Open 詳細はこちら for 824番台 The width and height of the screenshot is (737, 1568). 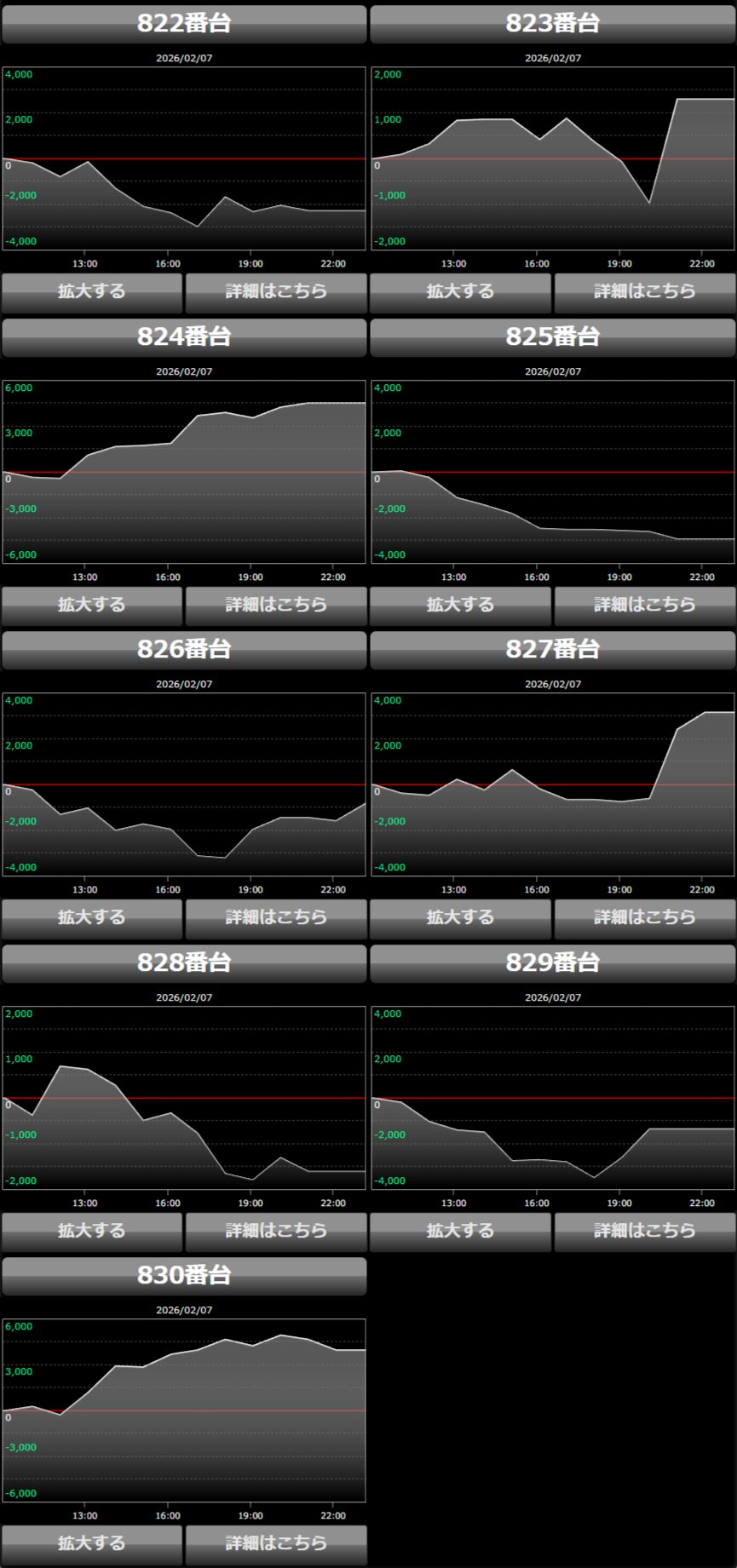[x=276, y=606]
